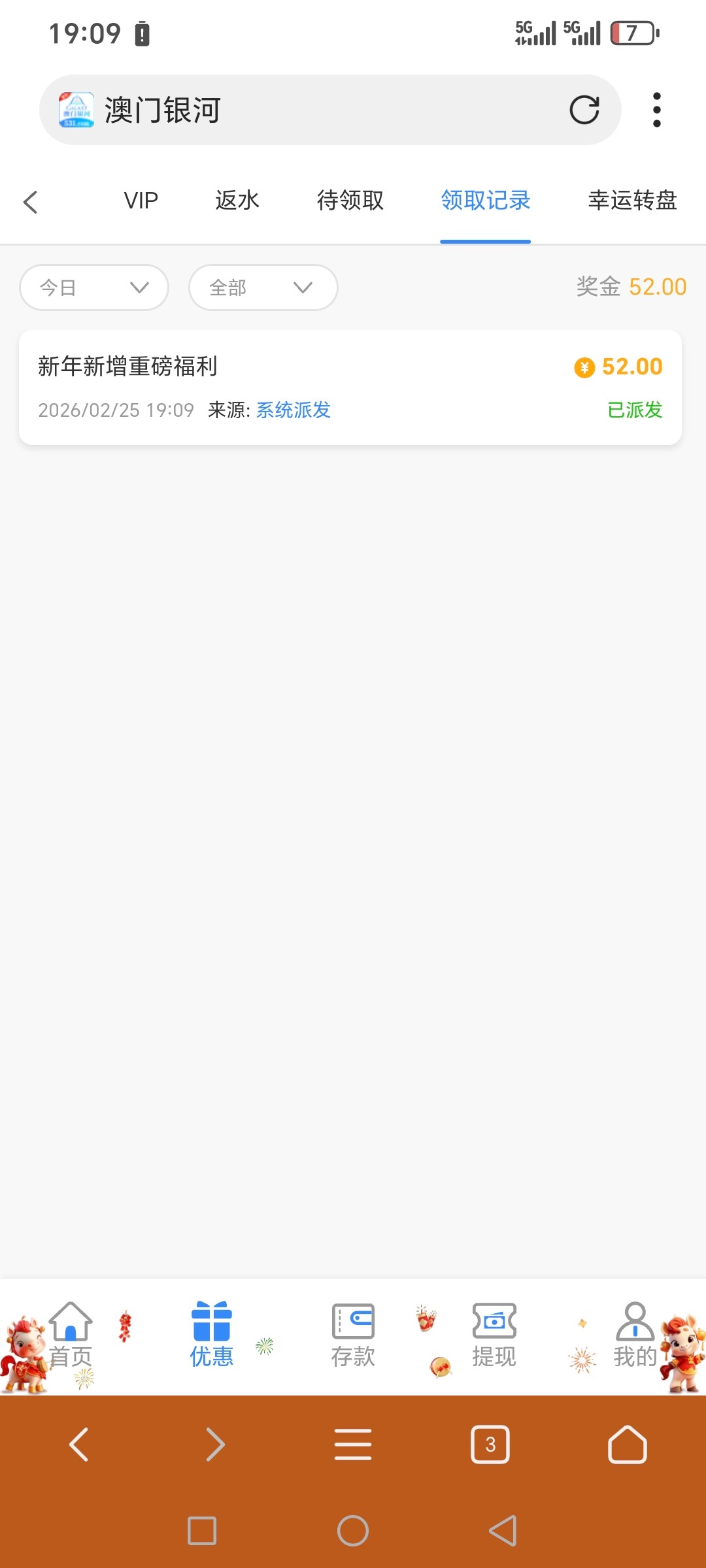
Task: Expand the 全部 type filter dropdown
Action: pos(263,287)
